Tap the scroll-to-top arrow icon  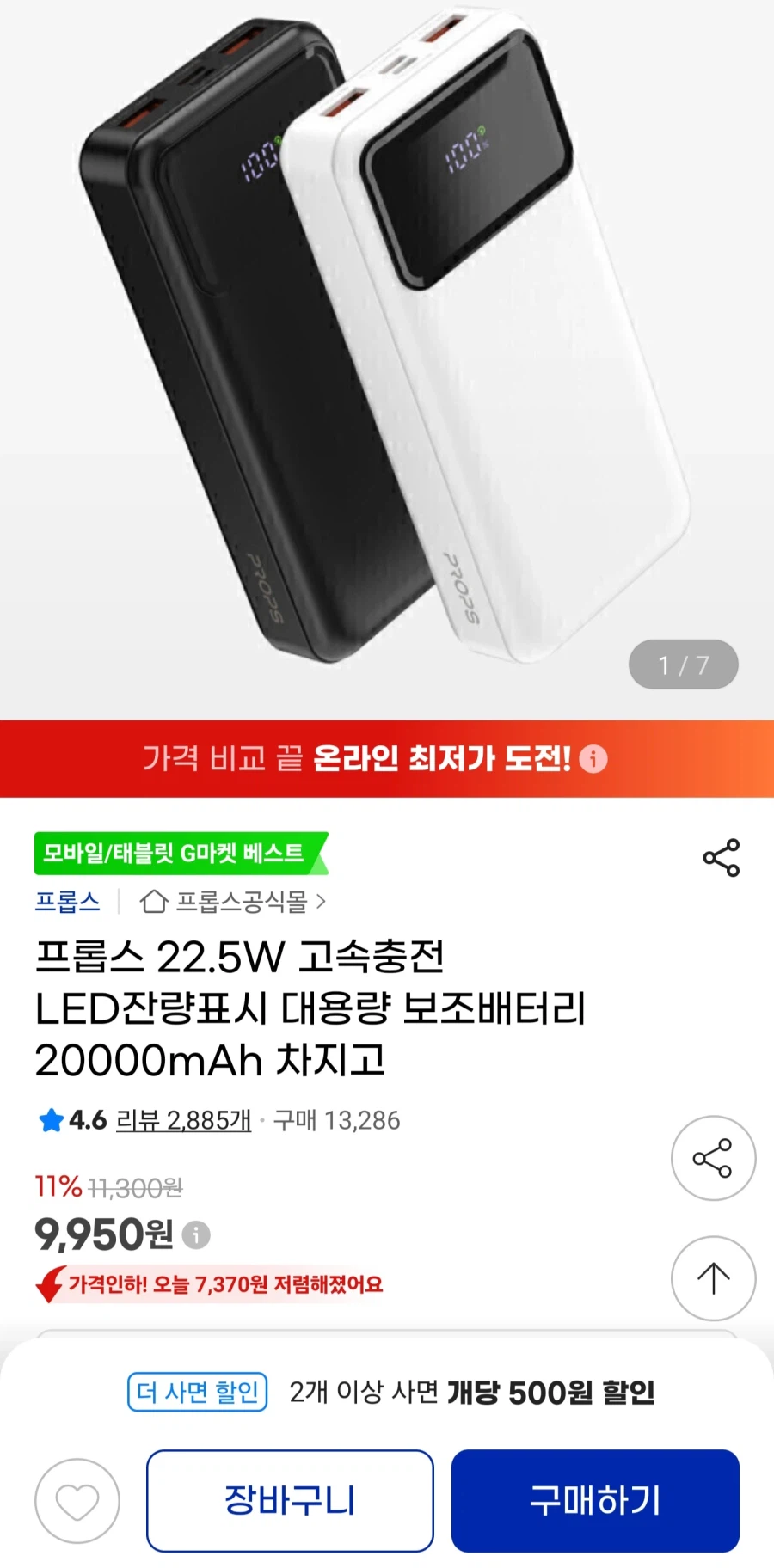point(713,1278)
